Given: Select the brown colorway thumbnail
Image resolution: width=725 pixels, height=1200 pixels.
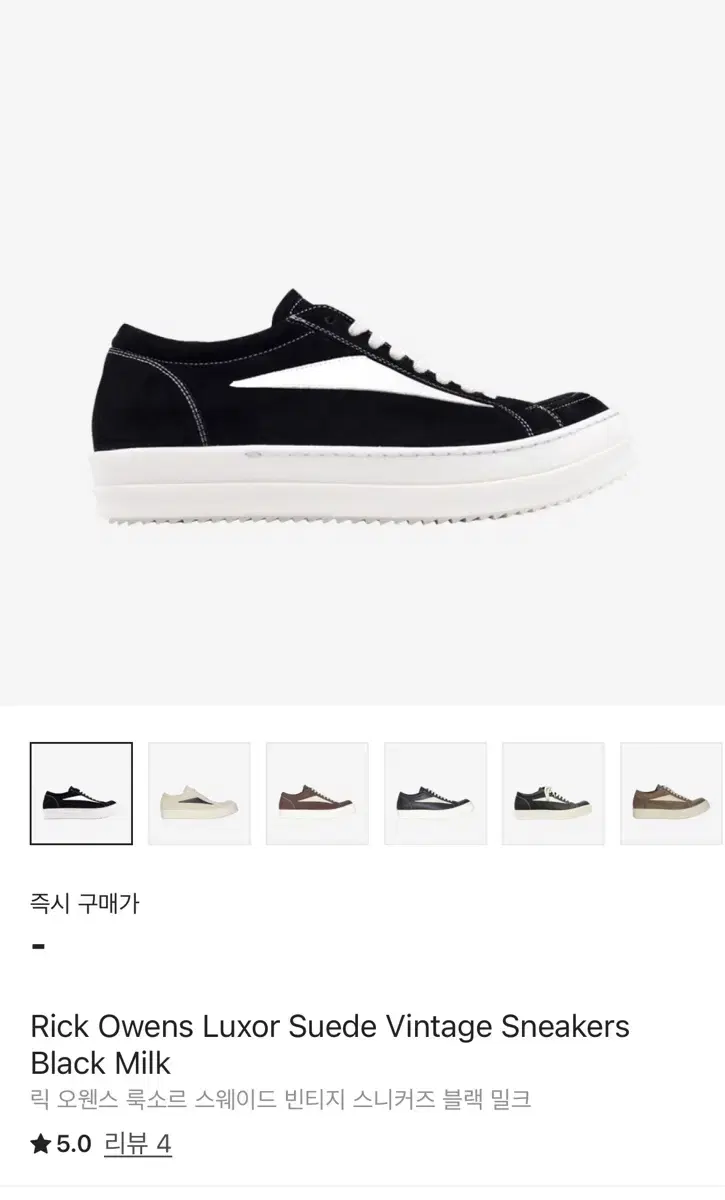Looking at the screenshot, I should point(316,795).
